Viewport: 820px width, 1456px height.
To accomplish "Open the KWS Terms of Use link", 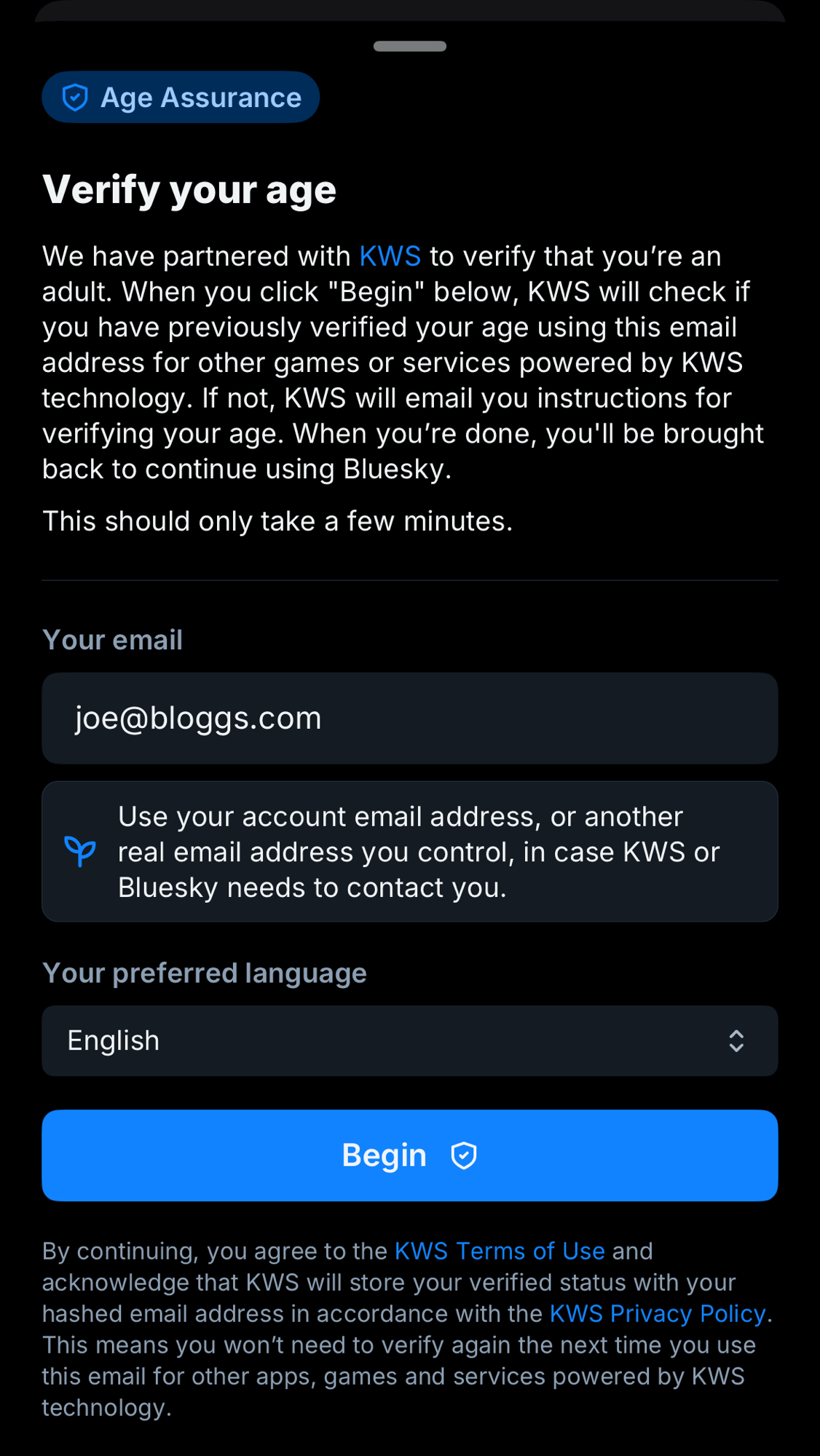I will tap(500, 1251).
